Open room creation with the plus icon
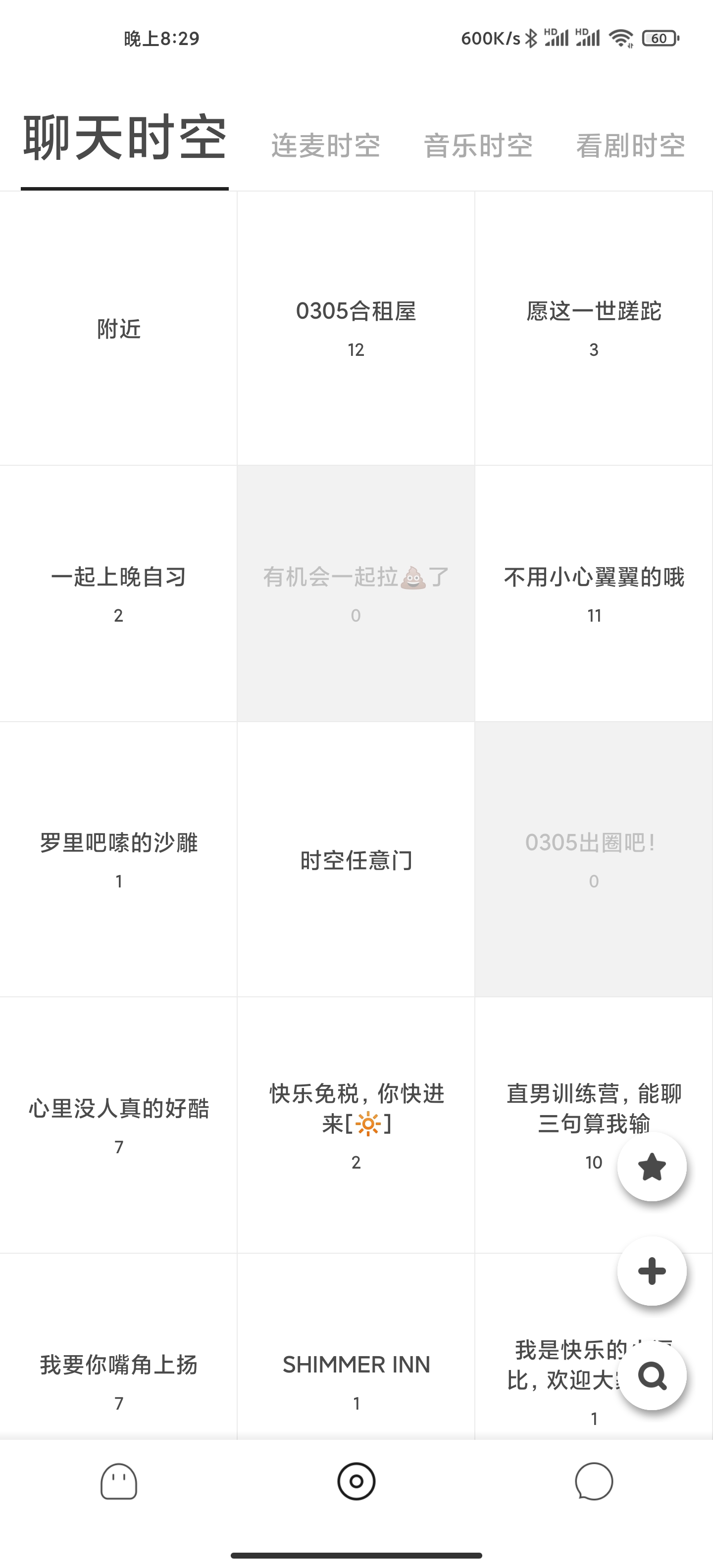This screenshot has height=1568, width=713. [652, 1271]
